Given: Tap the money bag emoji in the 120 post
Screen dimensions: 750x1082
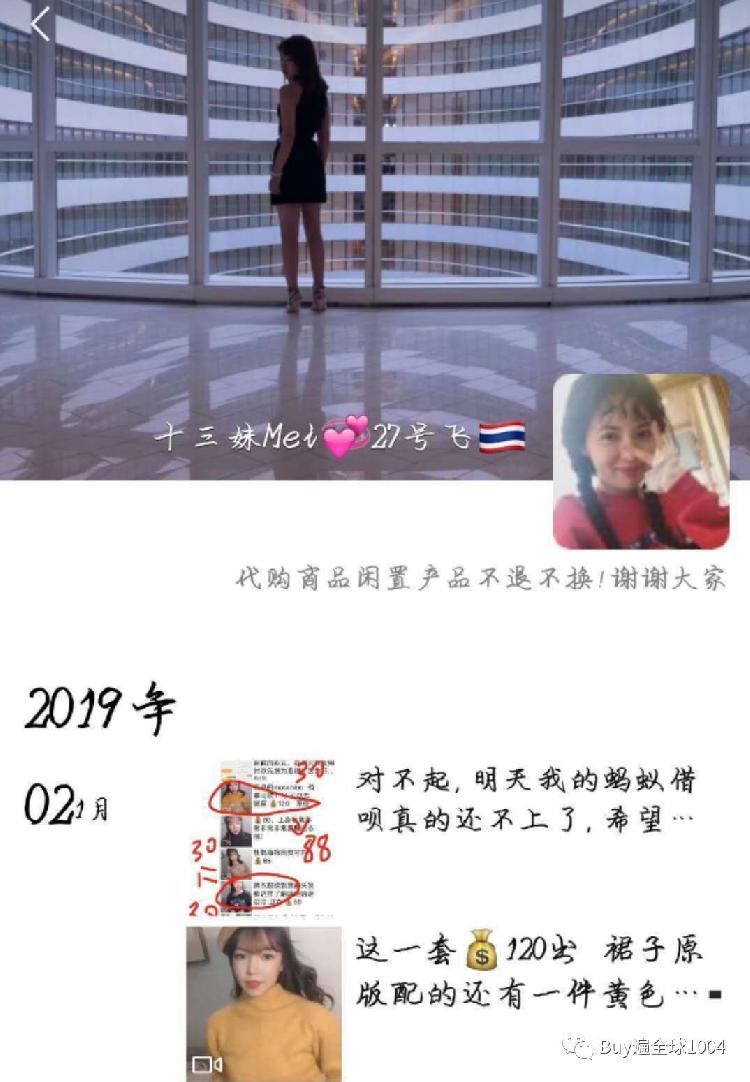Looking at the screenshot, I should (480, 952).
